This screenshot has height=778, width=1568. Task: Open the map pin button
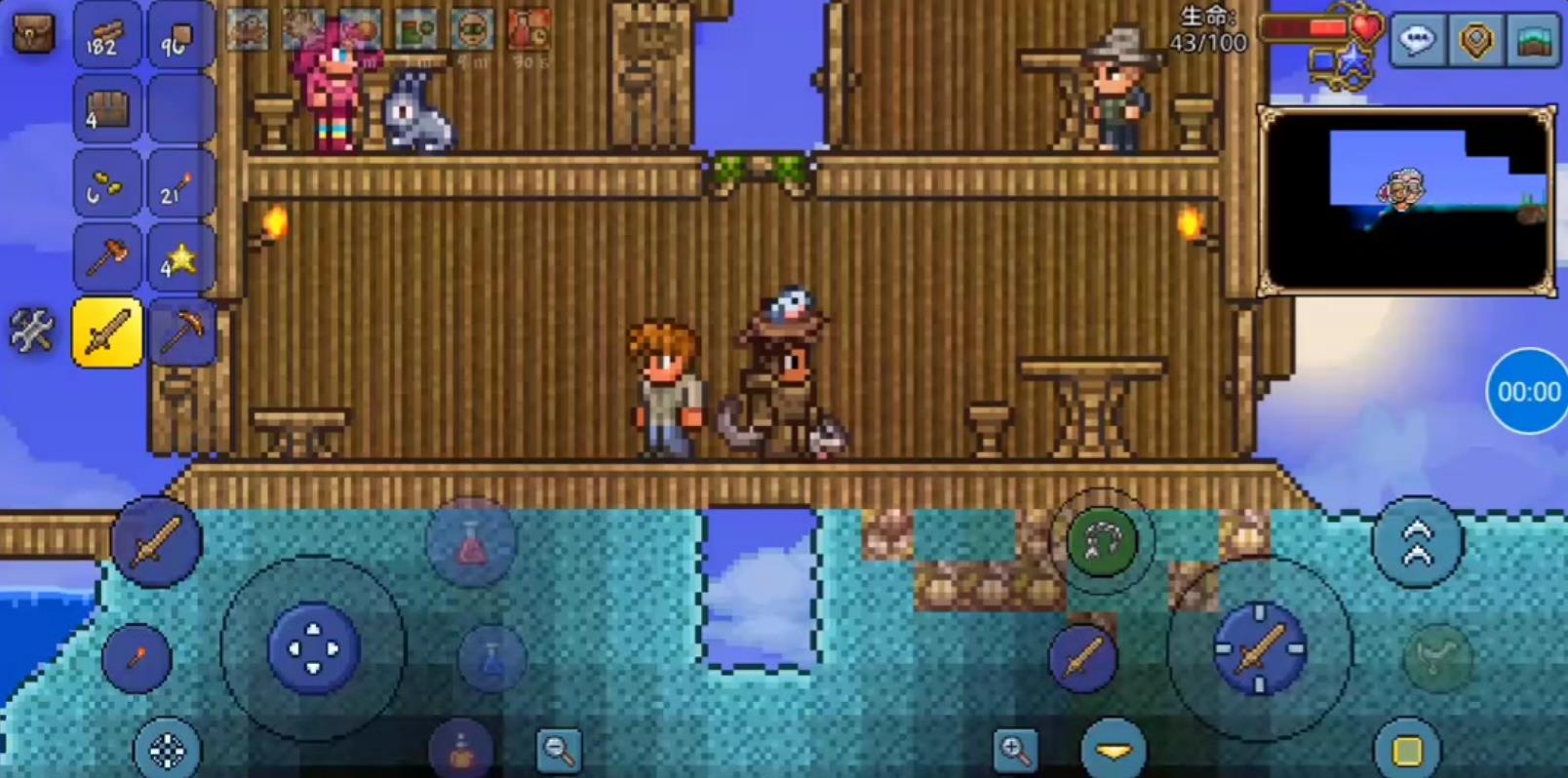point(1476,41)
